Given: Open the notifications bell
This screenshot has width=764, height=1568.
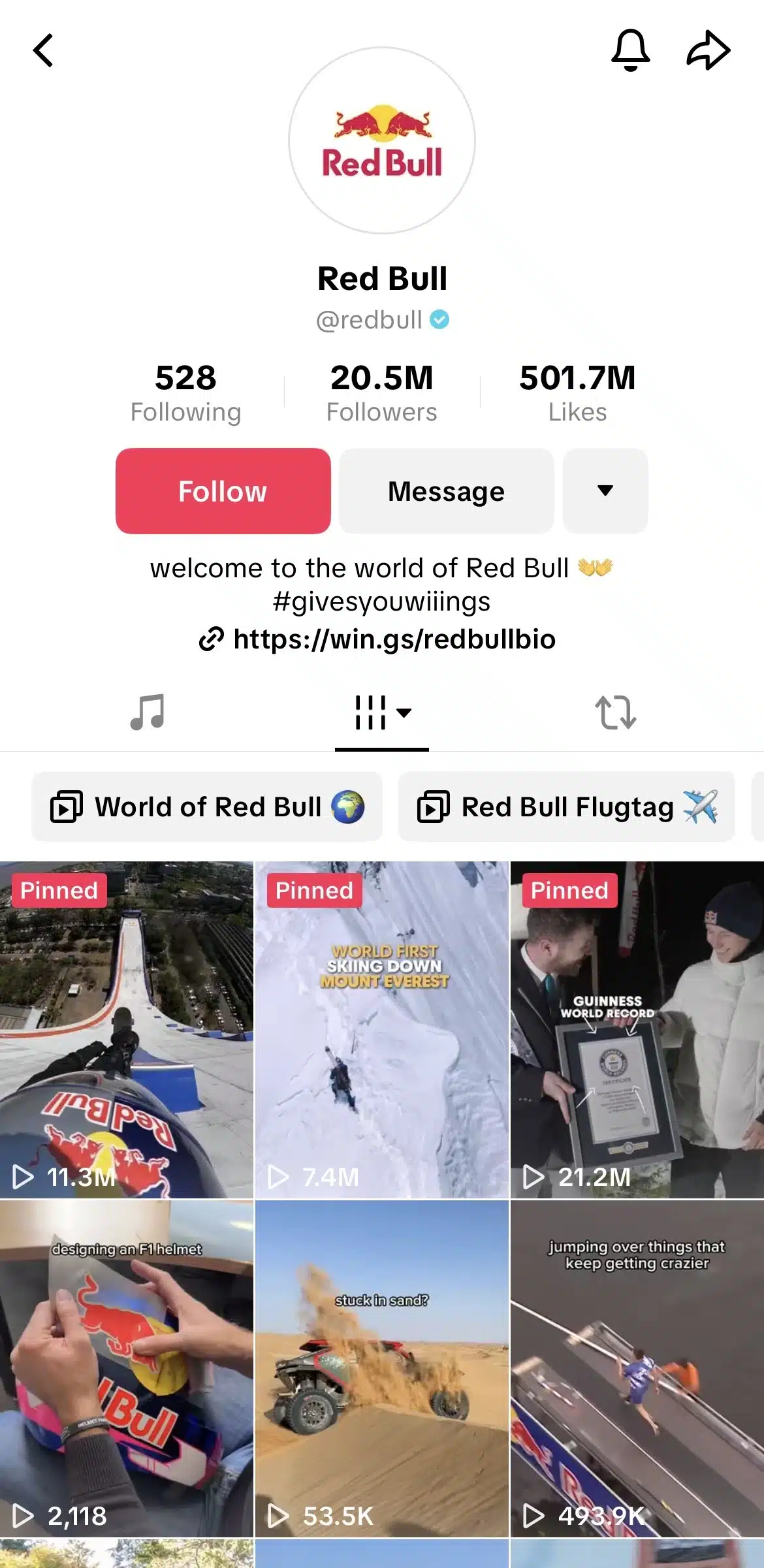Looking at the screenshot, I should click(631, 50).
